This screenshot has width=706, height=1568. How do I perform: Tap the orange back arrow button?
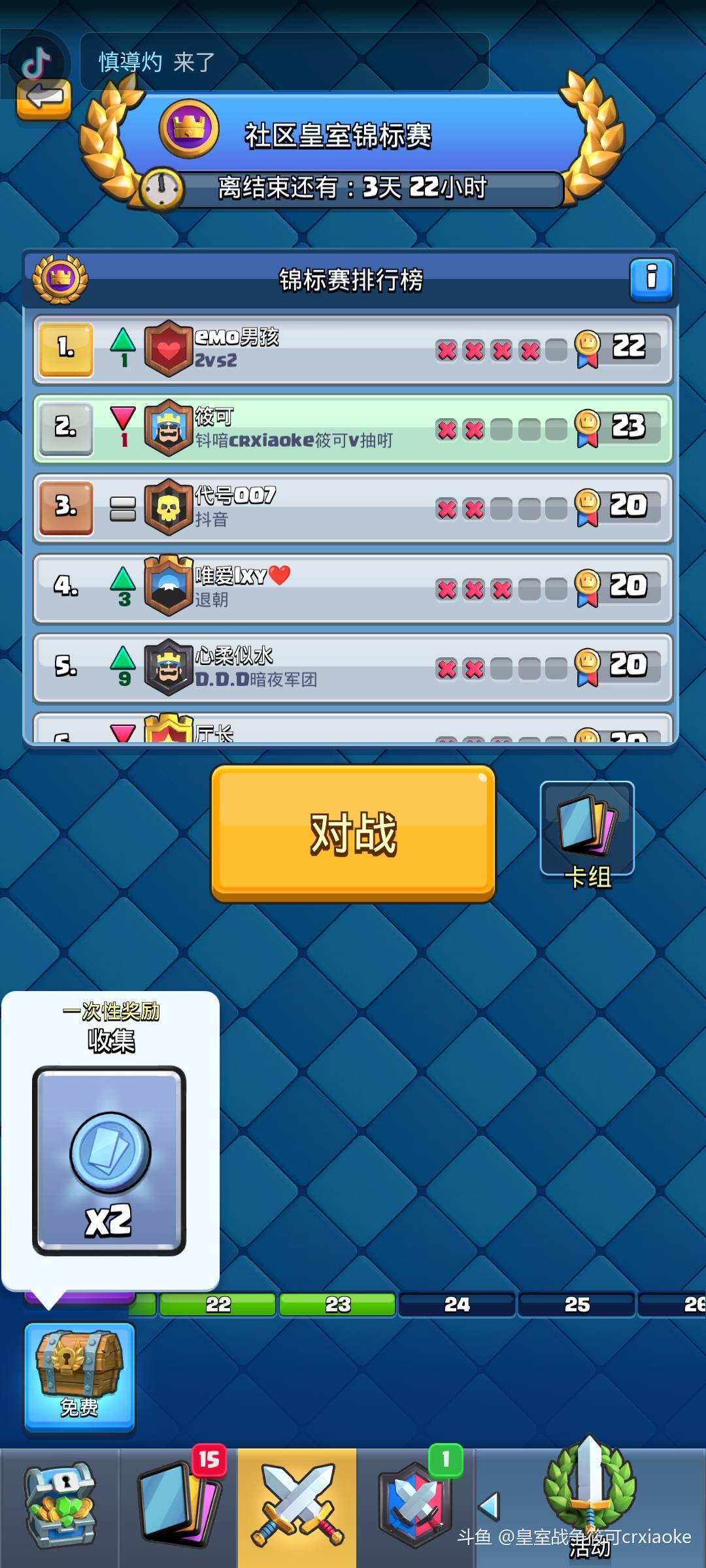pos(44,99)
